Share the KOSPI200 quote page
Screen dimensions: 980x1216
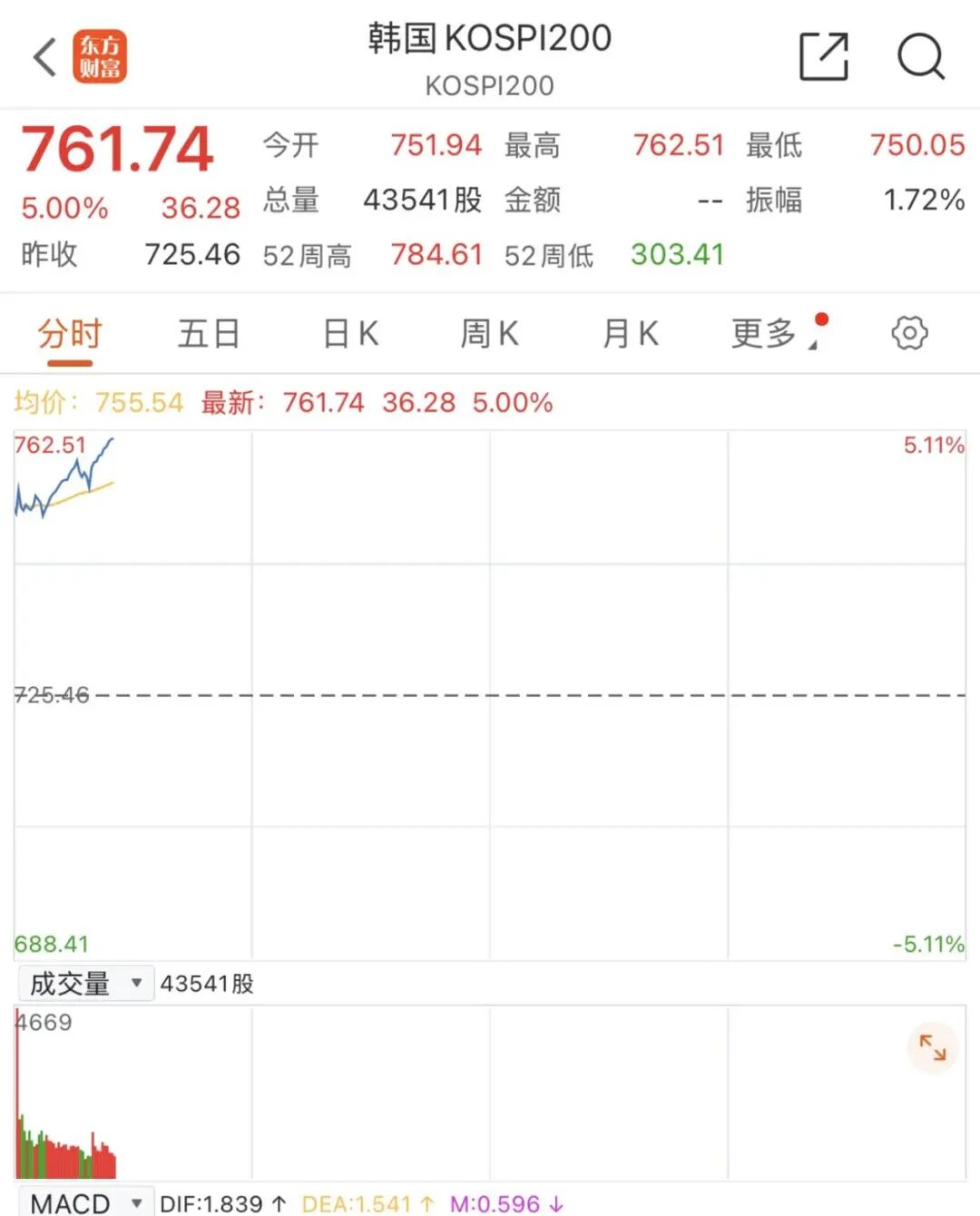(x=823, y=57)
